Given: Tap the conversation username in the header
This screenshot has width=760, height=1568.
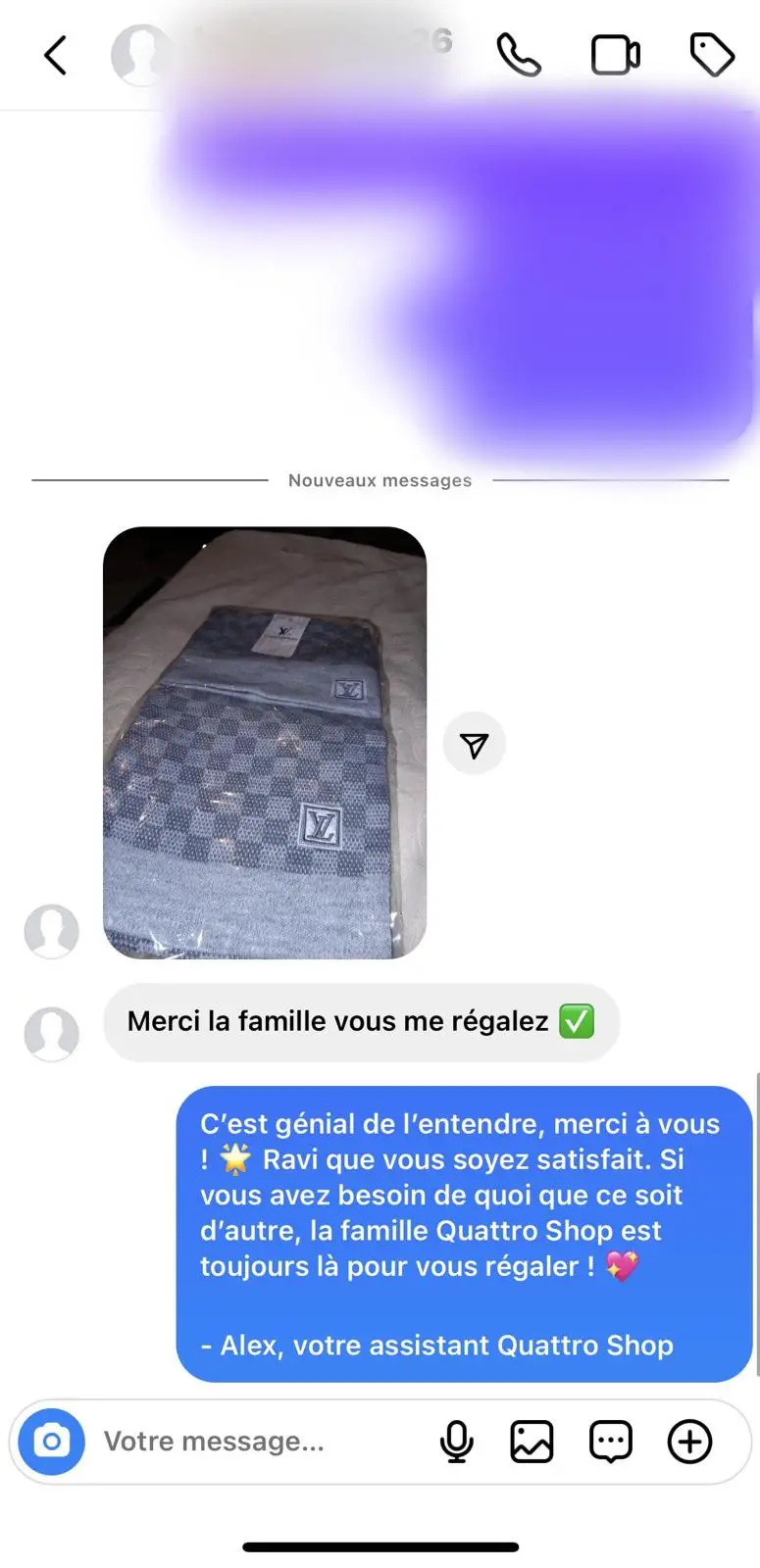Looking at the screenshot, I should [x=314, y=44].
